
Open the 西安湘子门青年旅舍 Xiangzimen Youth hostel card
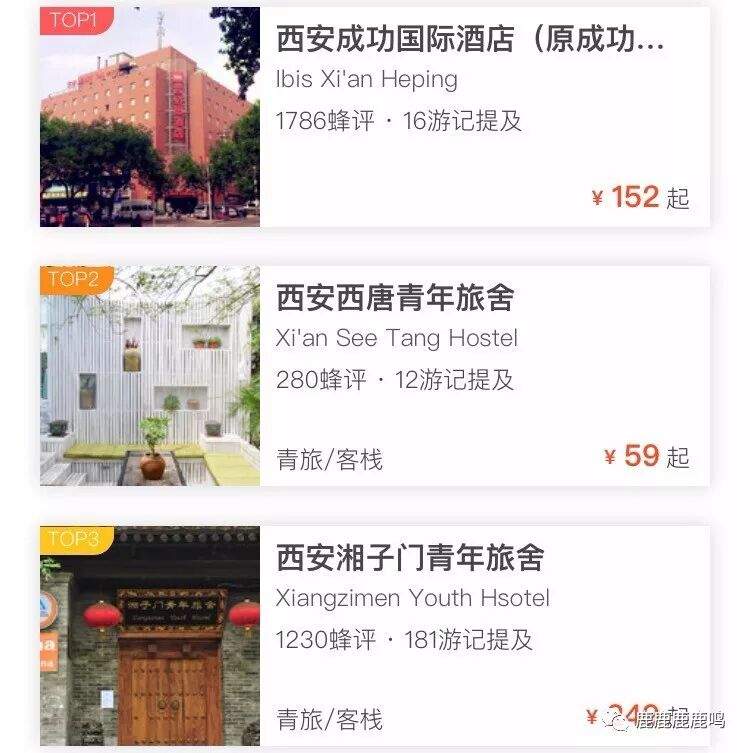(x=375, y=636)
